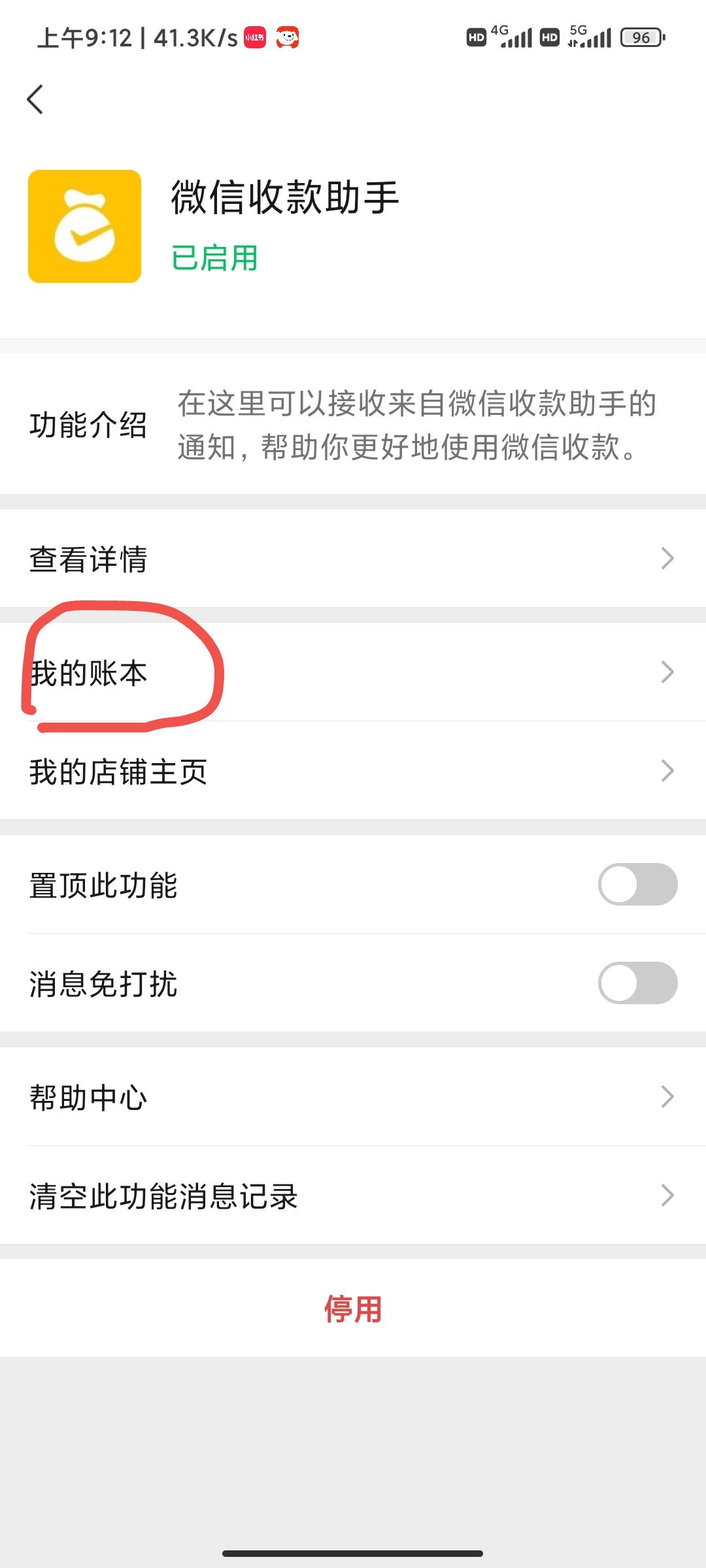Select 清空此功能消息记录
This screenshot has width=706, height=1568.
[x=353, y=1195]
